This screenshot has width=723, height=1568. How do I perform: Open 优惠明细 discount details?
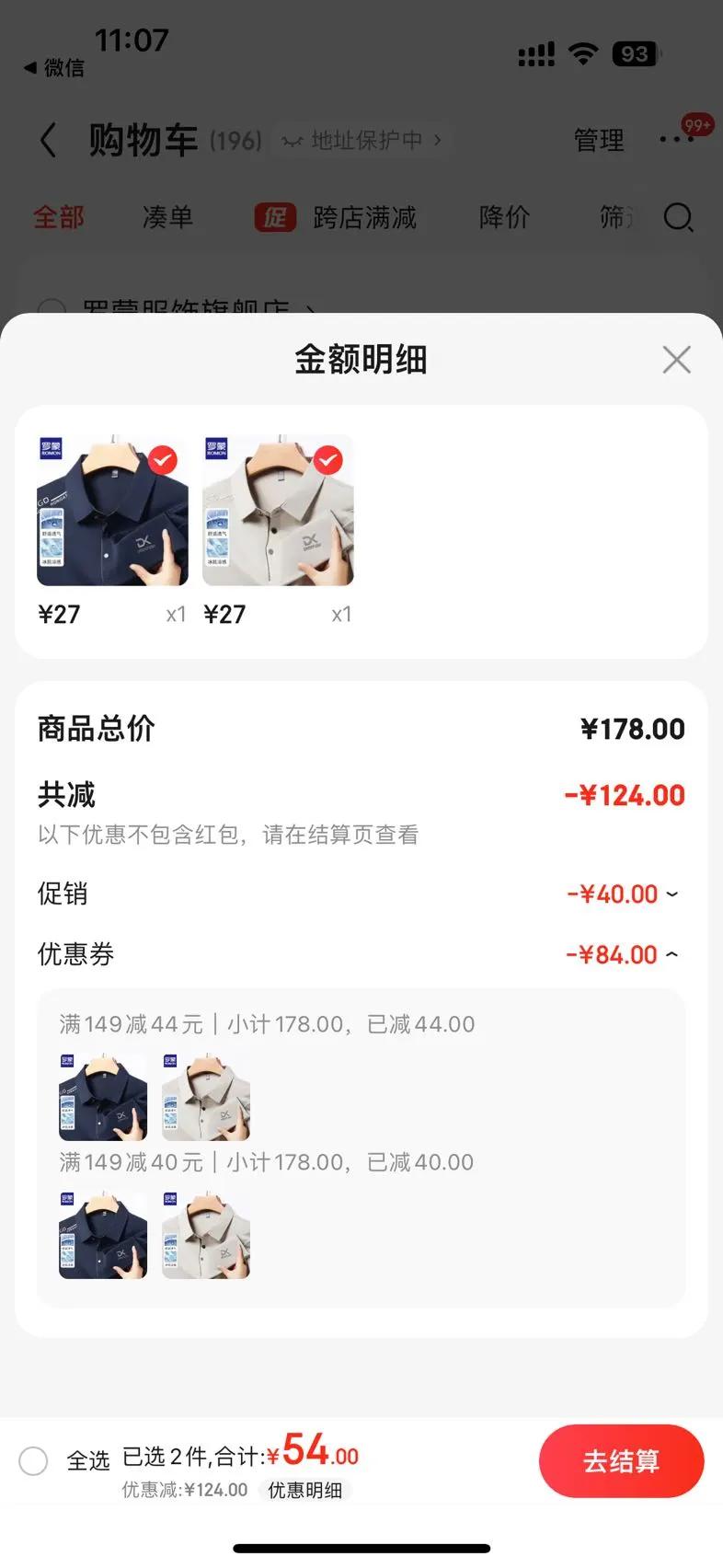click(304, 1490)
